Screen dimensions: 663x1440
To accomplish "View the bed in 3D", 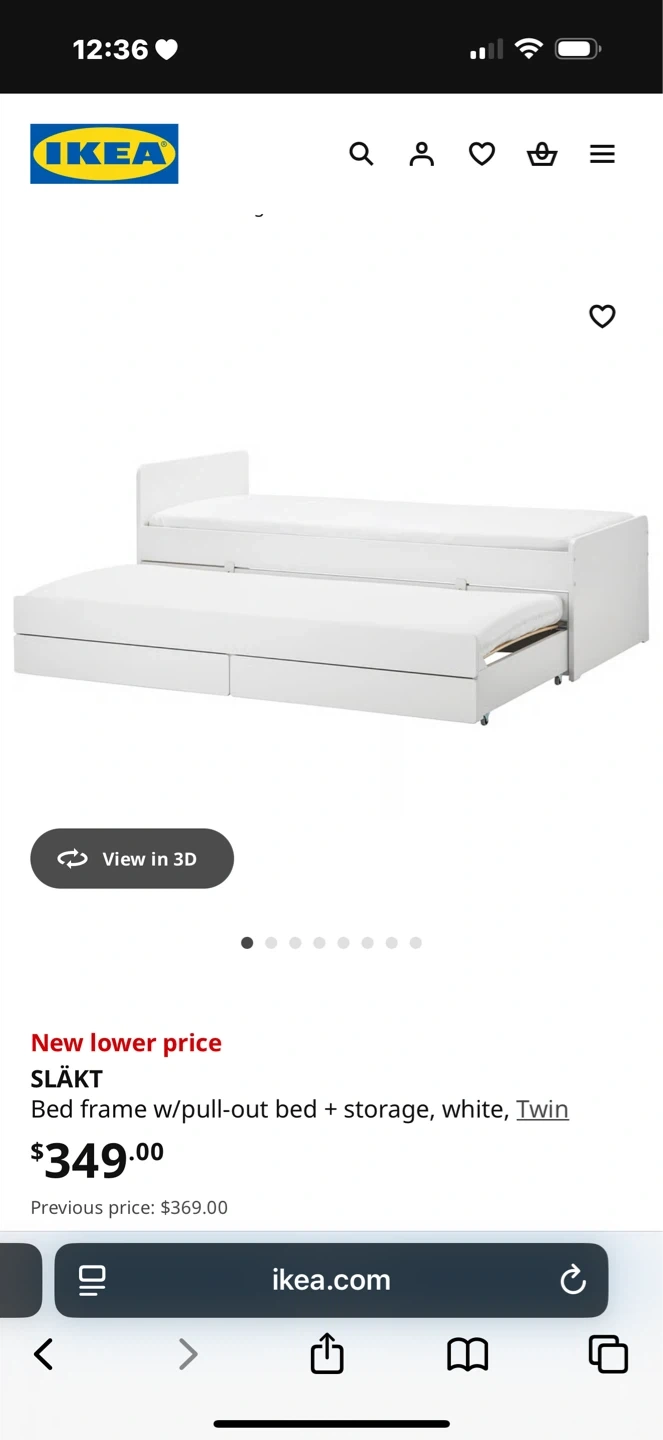I will click(132, 858).
